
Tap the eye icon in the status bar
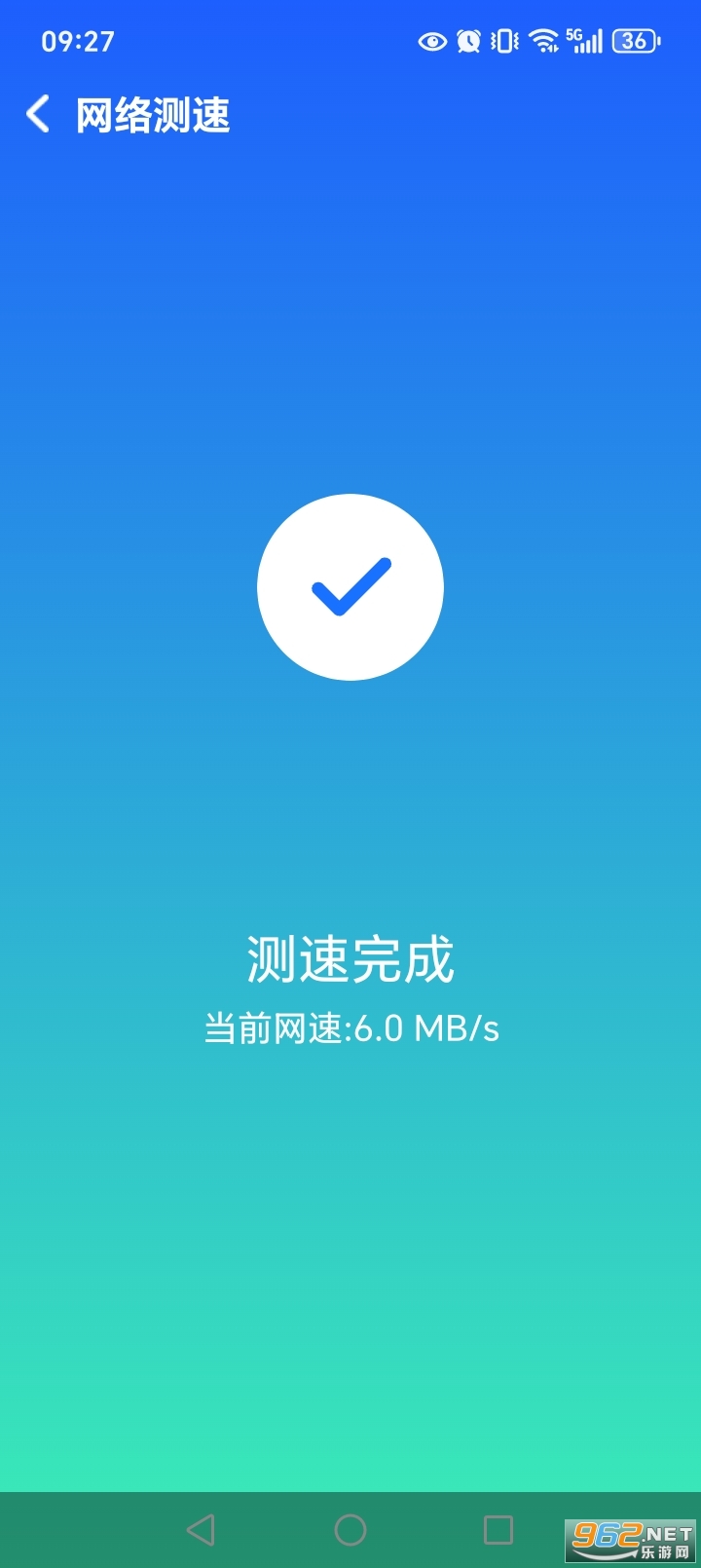pyautogui.click(x=431, y=41)
